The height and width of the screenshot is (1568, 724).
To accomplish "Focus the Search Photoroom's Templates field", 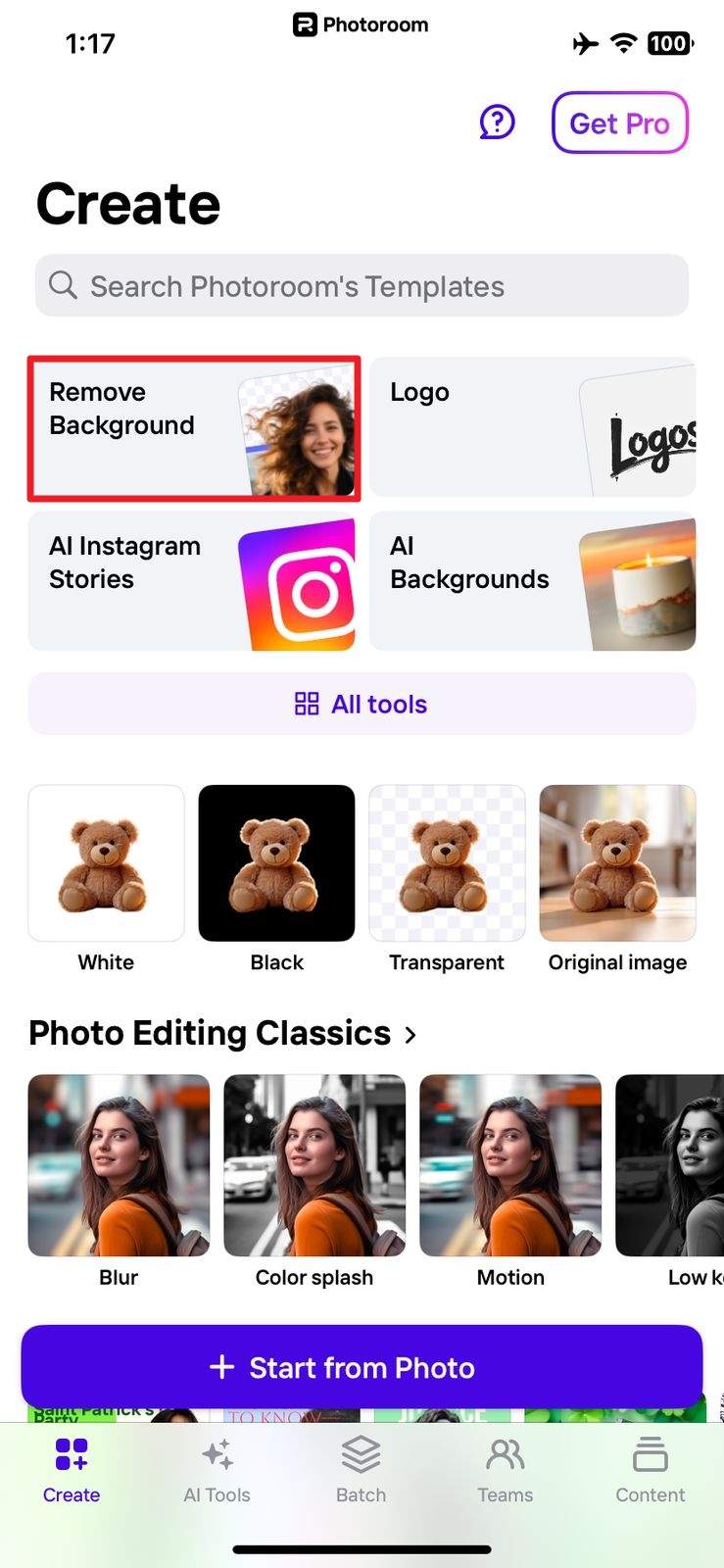I will tap(362, 286).
